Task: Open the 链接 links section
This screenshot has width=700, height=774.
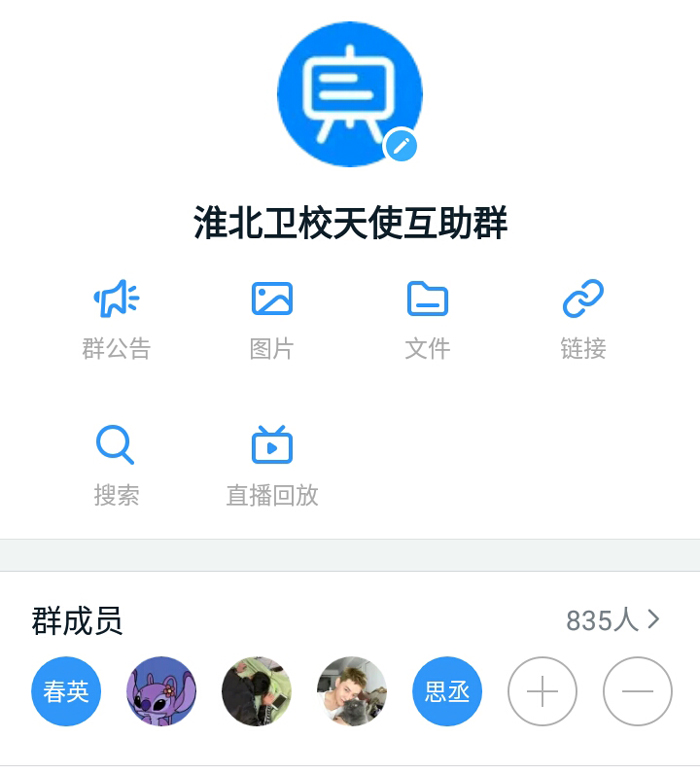Action: coord(583,318)
